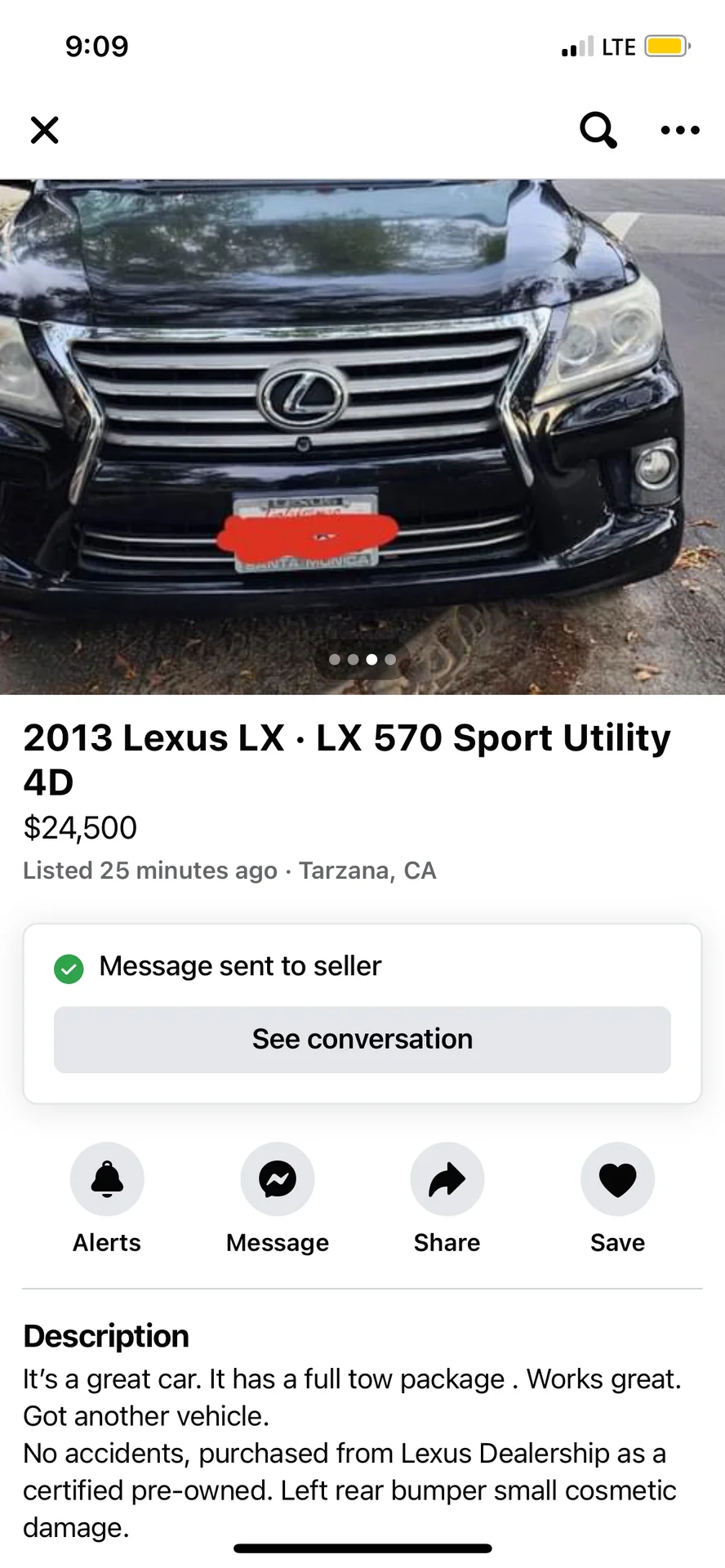Turn on Alerts for this listing
The height and width of the screenshot is (1568, 725).
click(x=107, y=1179)
